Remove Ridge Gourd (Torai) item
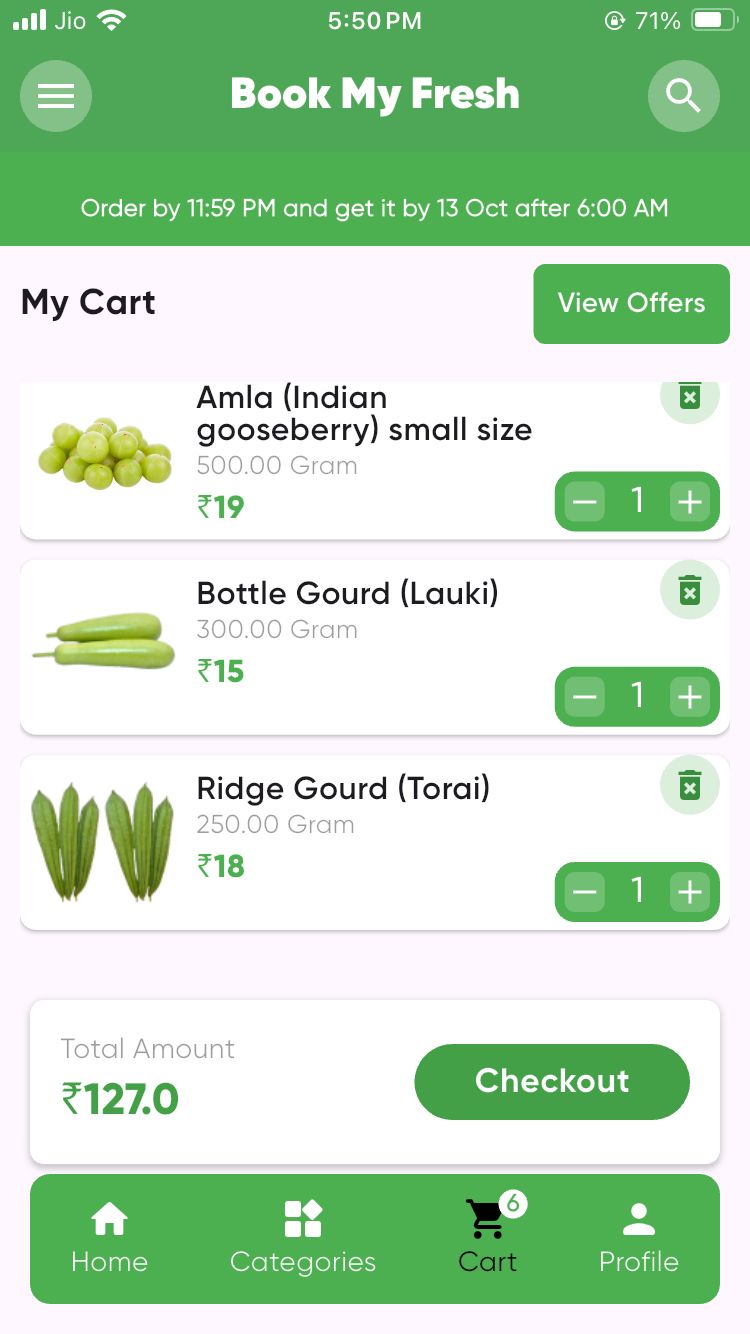This screenshot has height=1334, width=750. click(689, 785)
